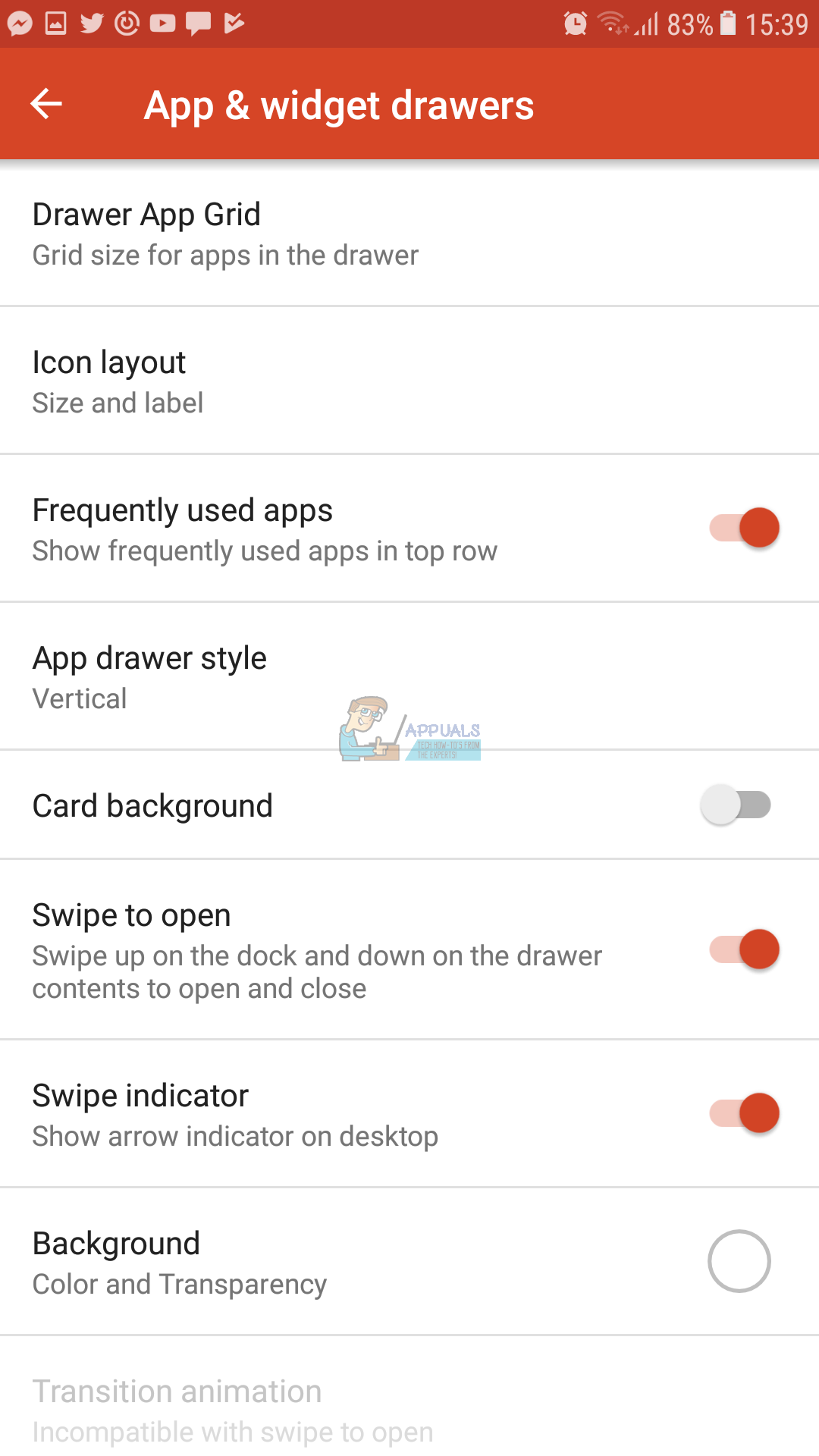Disable Frequently used apps switch
Screen dimensions: 819x1456
(743, 528)
